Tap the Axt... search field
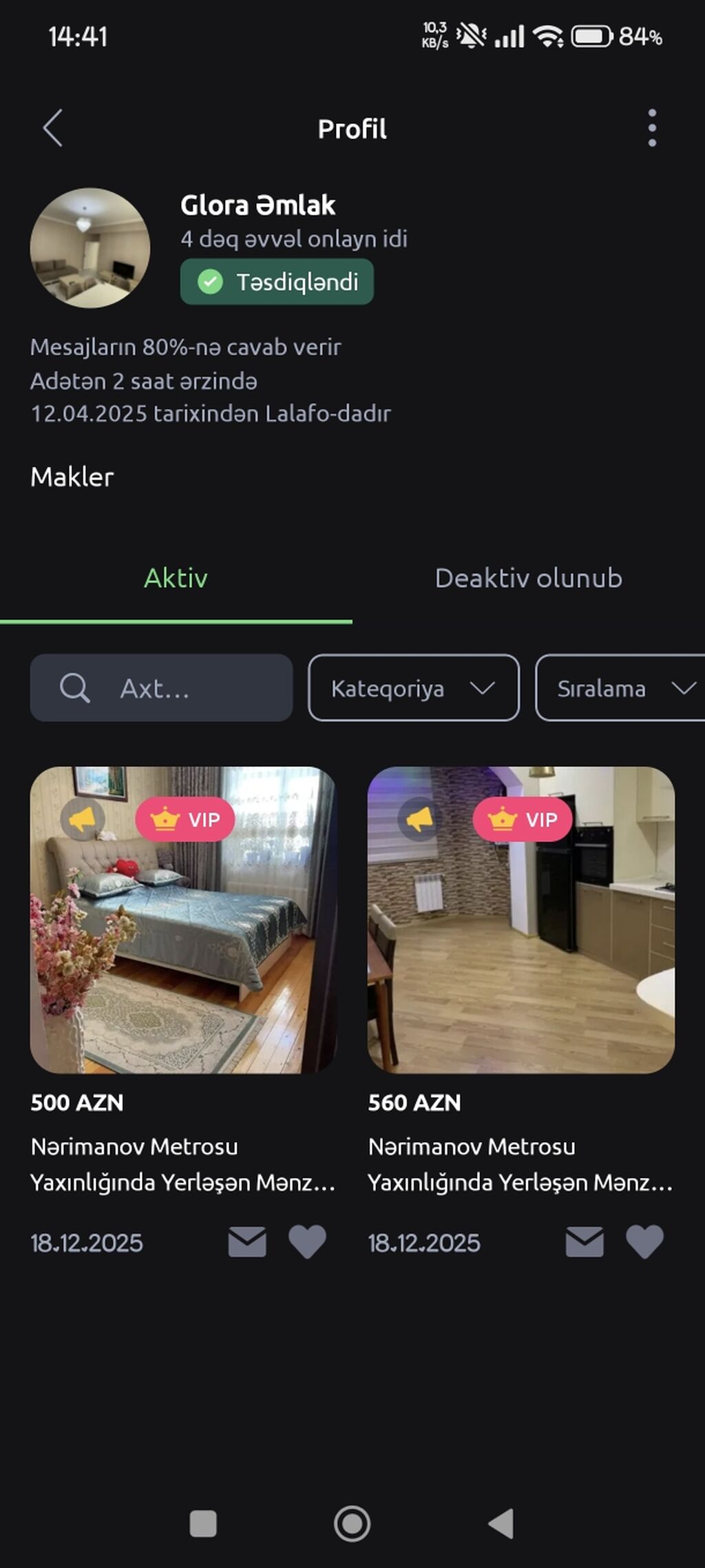Image resolution: width=705 pixels, height=1568 pixels. (161, 688)
